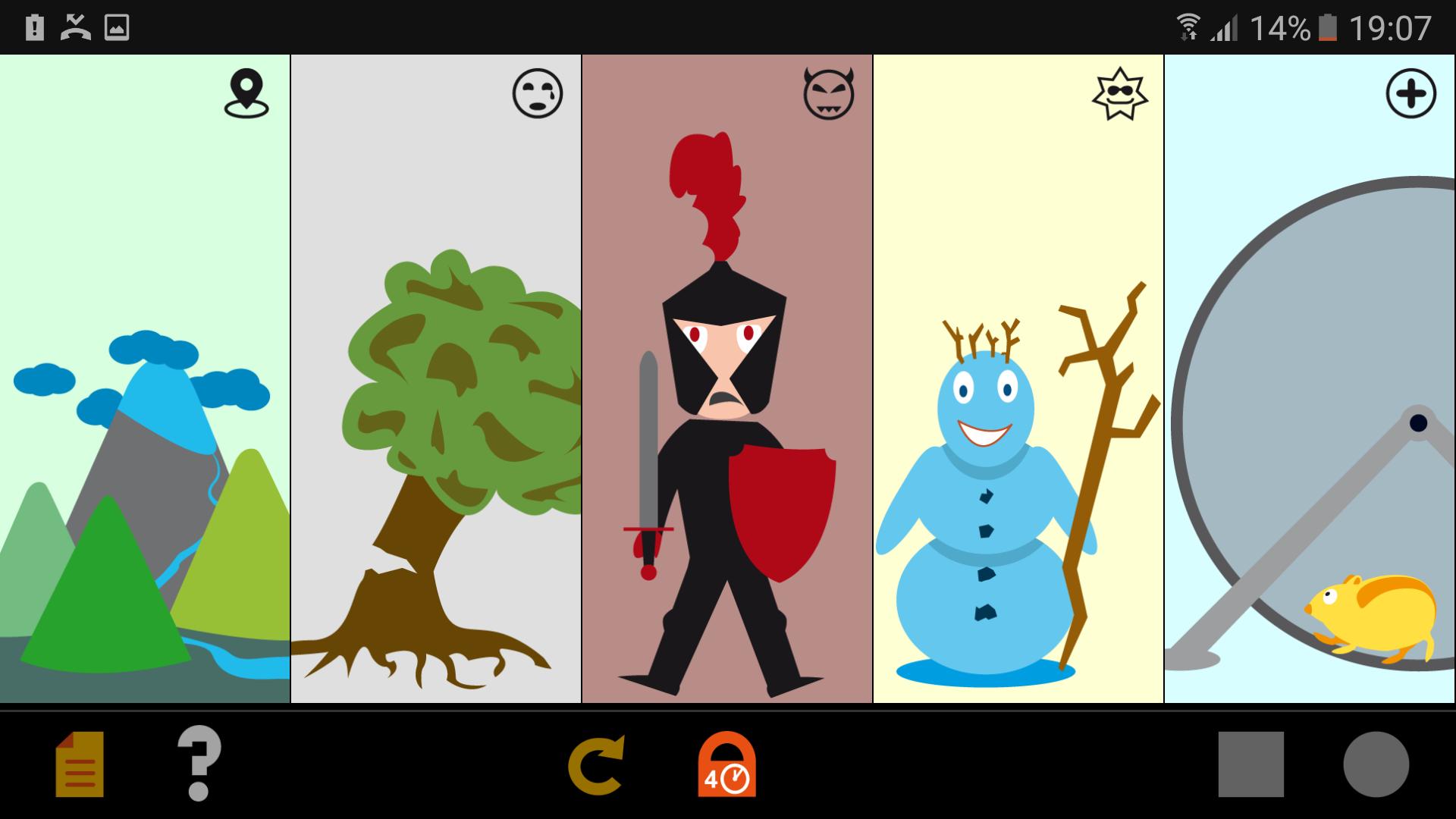Tap the devil face icon
This screenshot has height=819, width=1456.
(x=829, y=94)
